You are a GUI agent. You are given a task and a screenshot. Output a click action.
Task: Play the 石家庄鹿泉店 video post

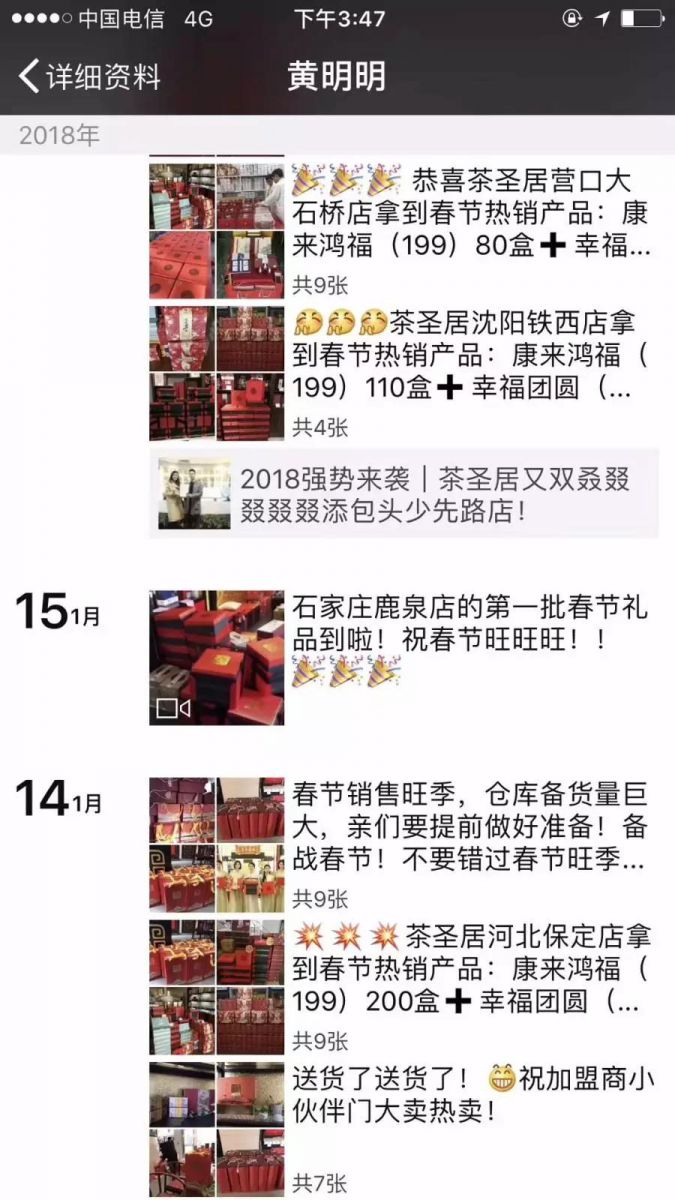217,657
